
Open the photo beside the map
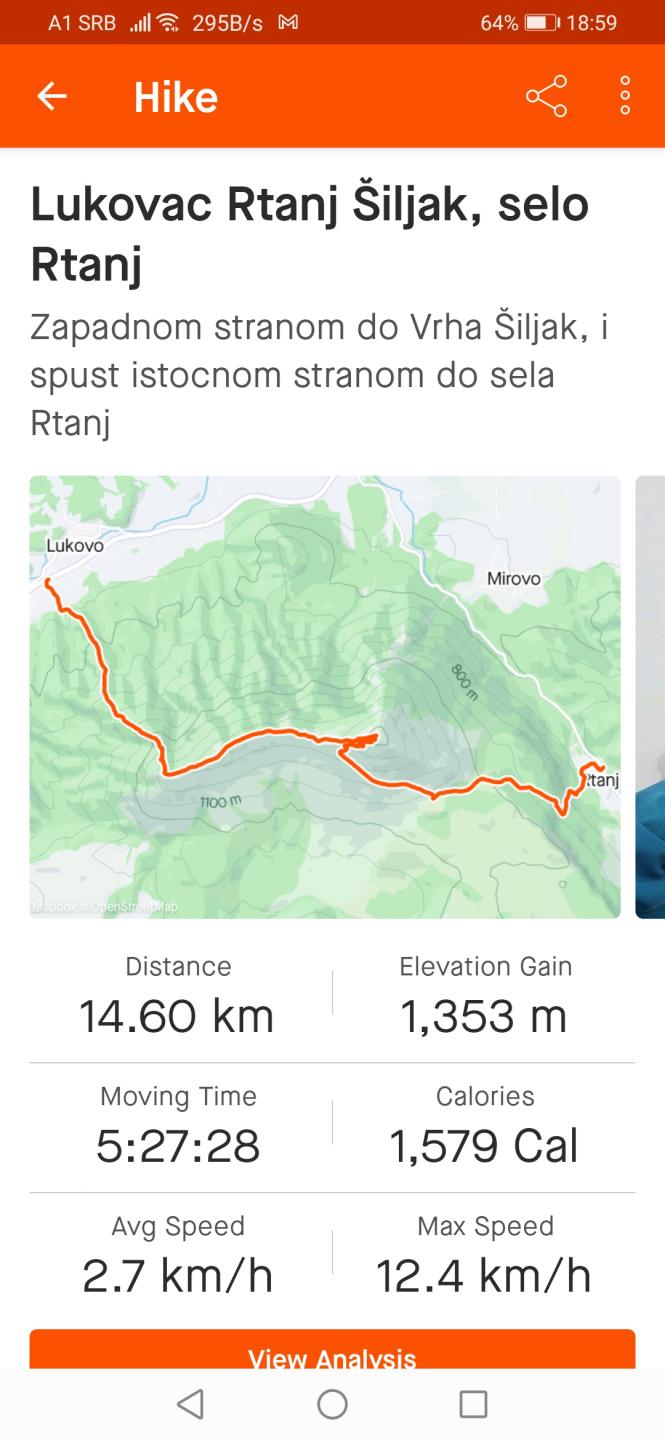point(650,697)
